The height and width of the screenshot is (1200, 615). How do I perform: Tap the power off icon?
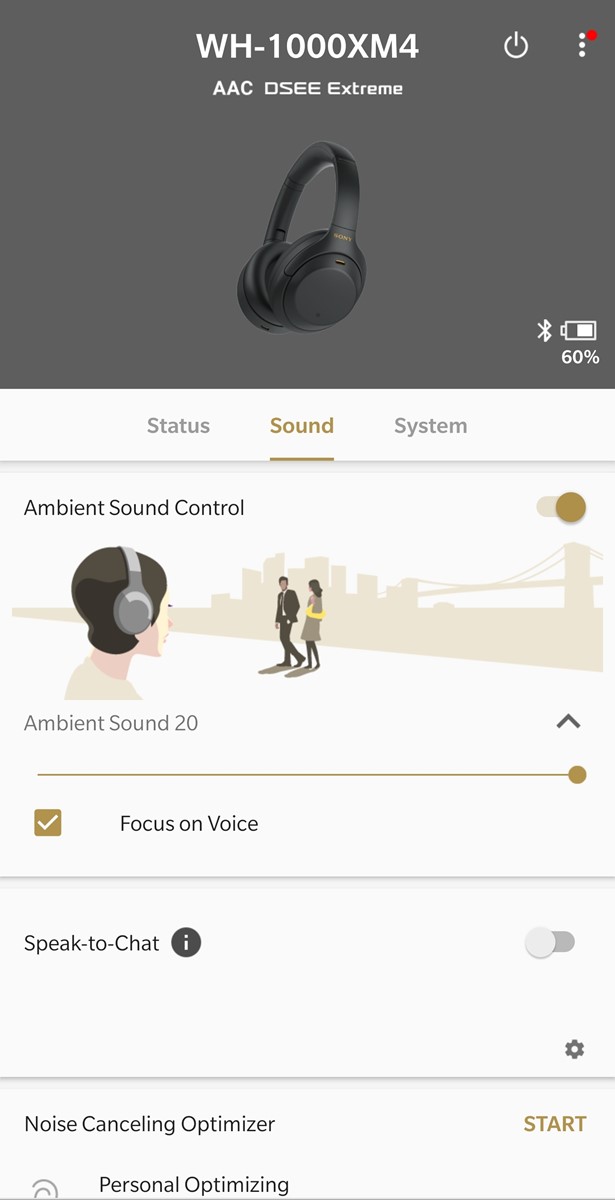point(516,45)
